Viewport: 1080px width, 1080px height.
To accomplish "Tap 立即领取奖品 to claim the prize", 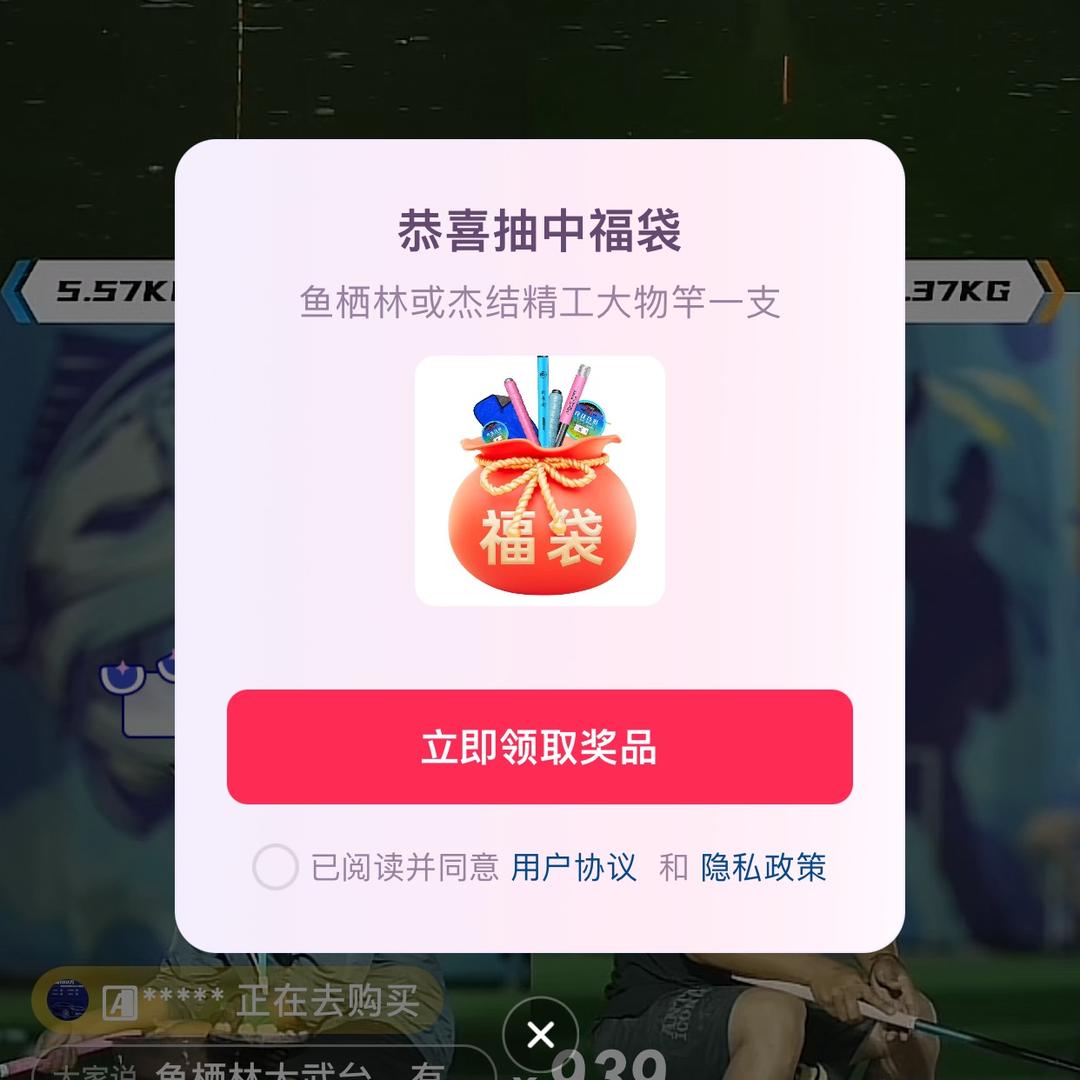I will pyautogui.click(x=539, y=747).
